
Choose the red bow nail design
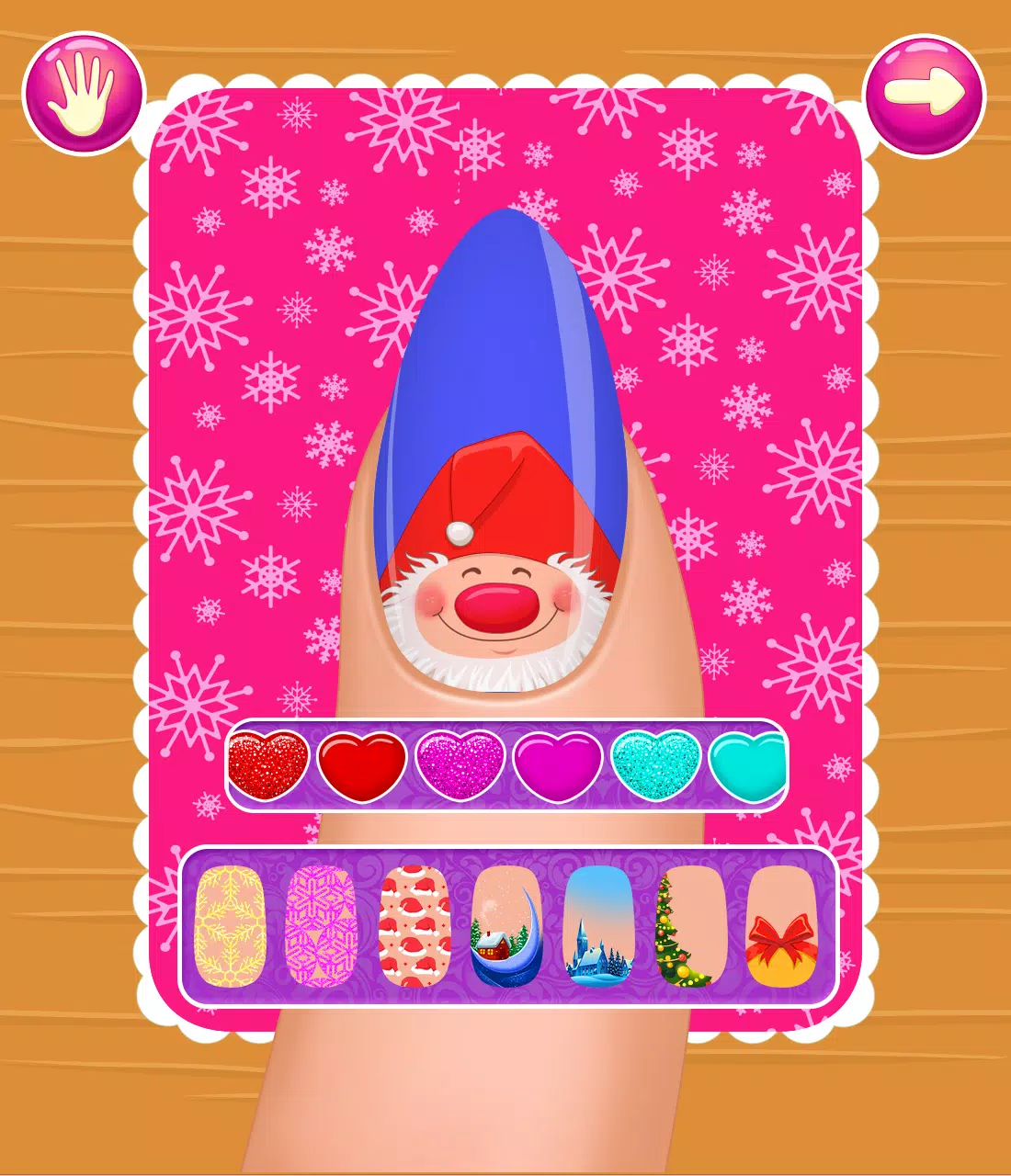(x=782, y=926)
